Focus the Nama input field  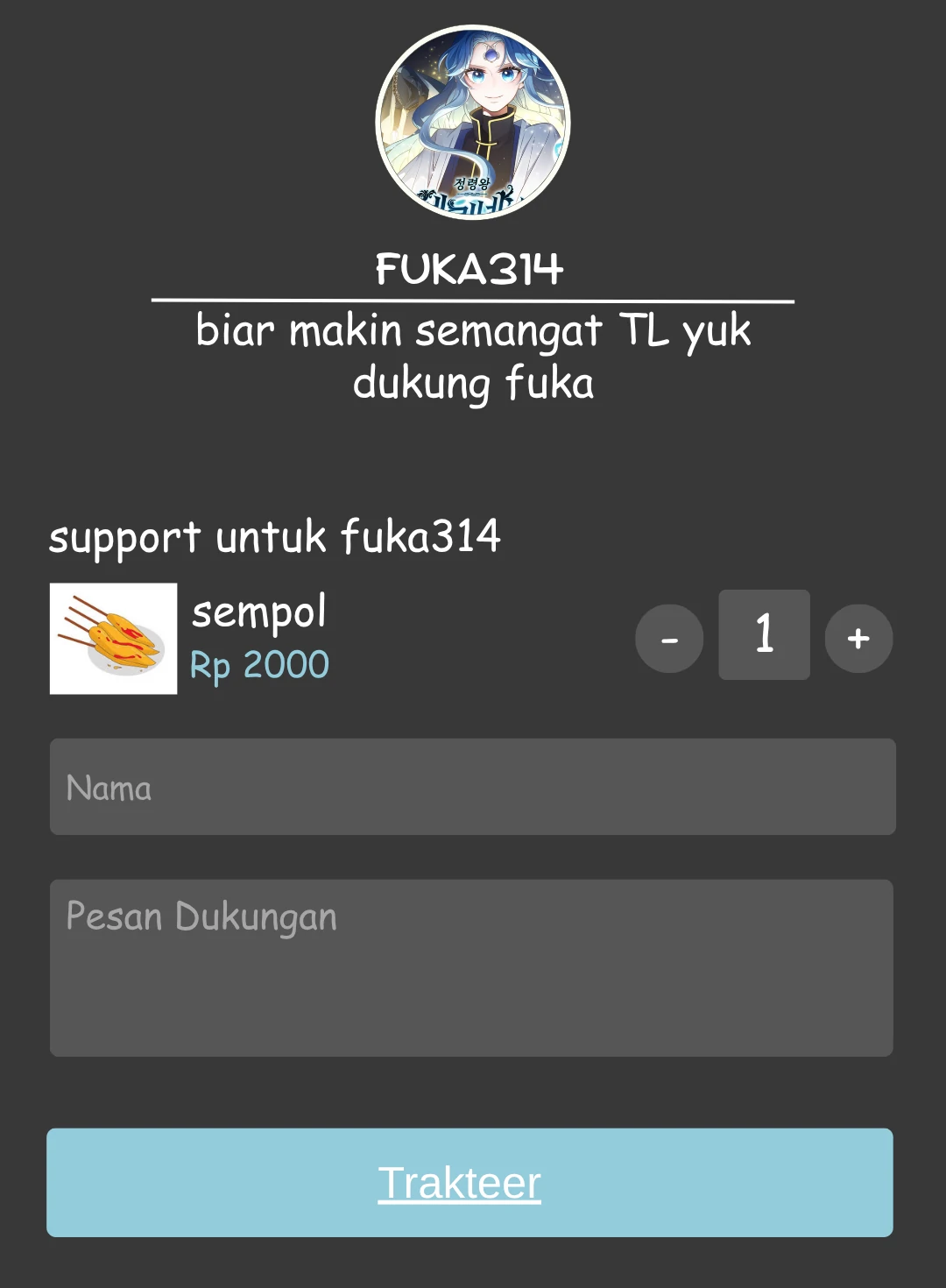click(x=472, y=787)
